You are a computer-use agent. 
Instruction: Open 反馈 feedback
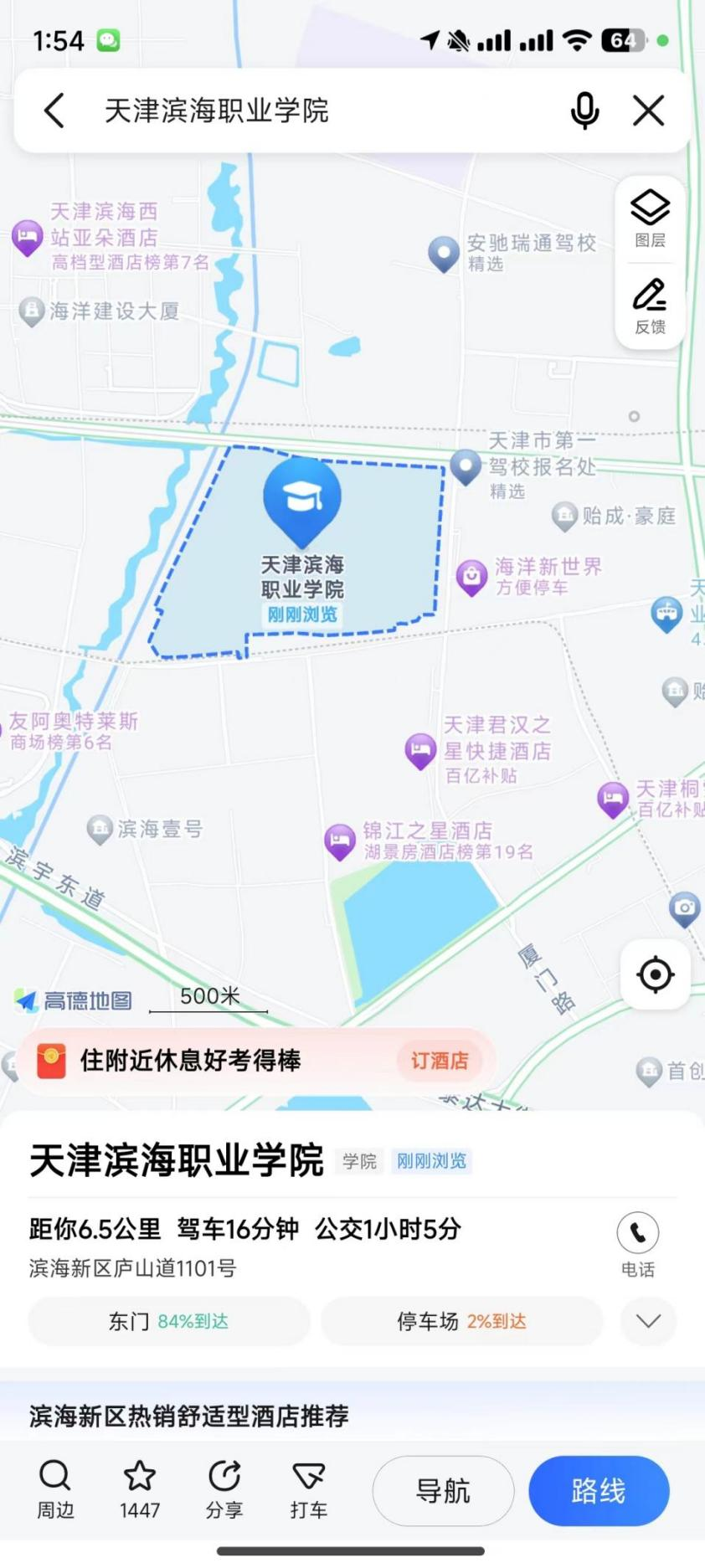[650, 306]
